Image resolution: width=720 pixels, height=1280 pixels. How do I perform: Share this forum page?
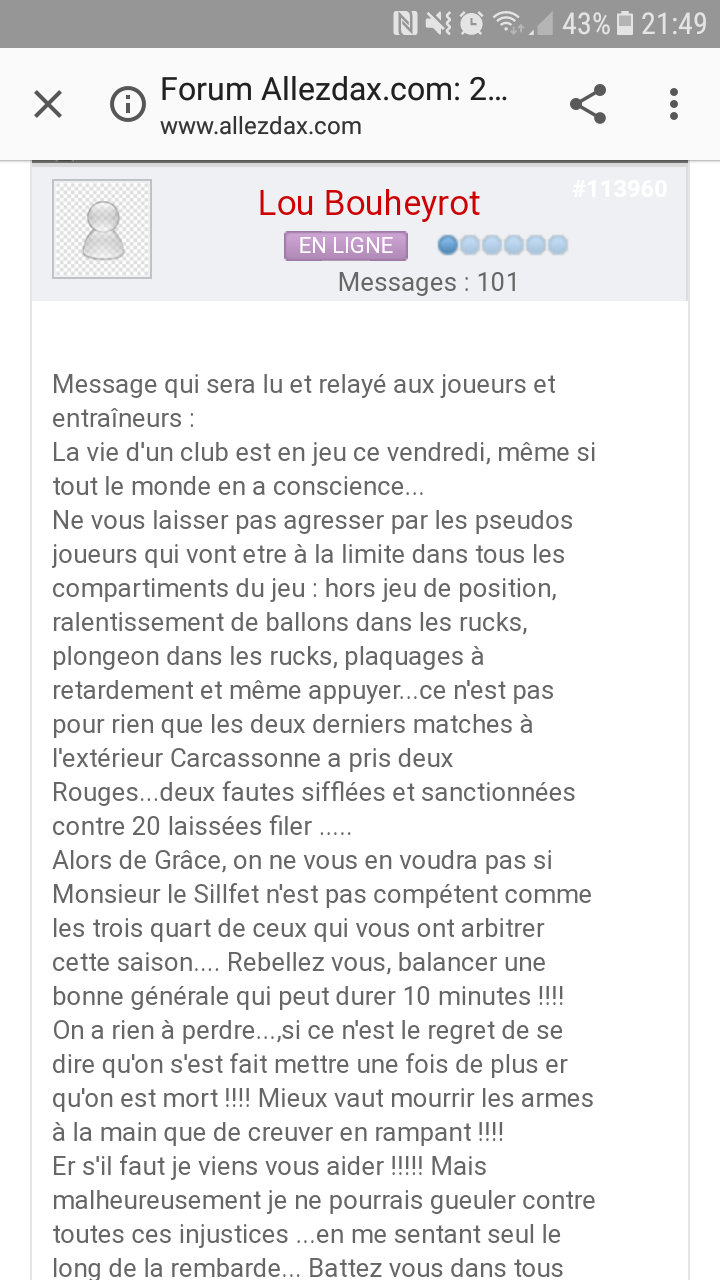[588, 104]
